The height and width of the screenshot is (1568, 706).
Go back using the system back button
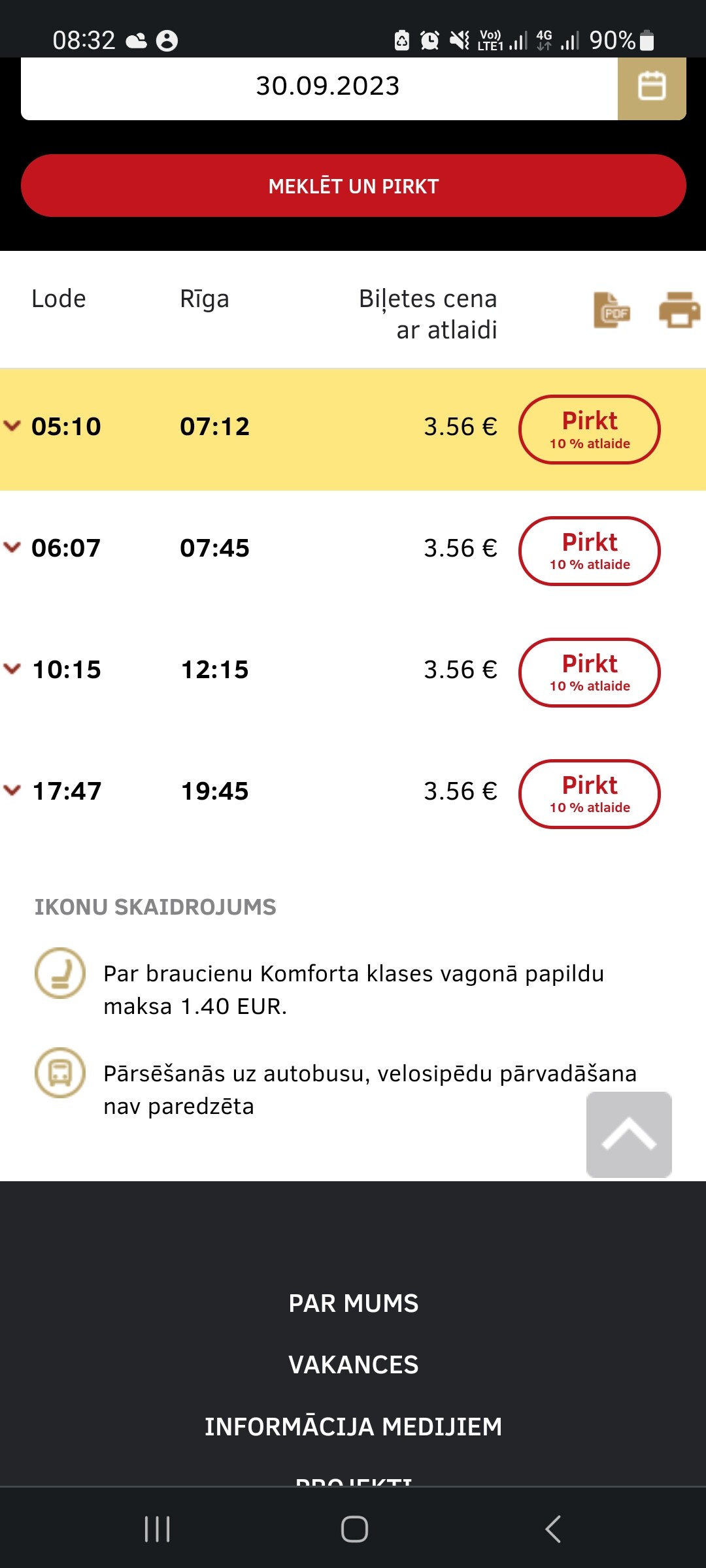click(x=553, y=1529)
